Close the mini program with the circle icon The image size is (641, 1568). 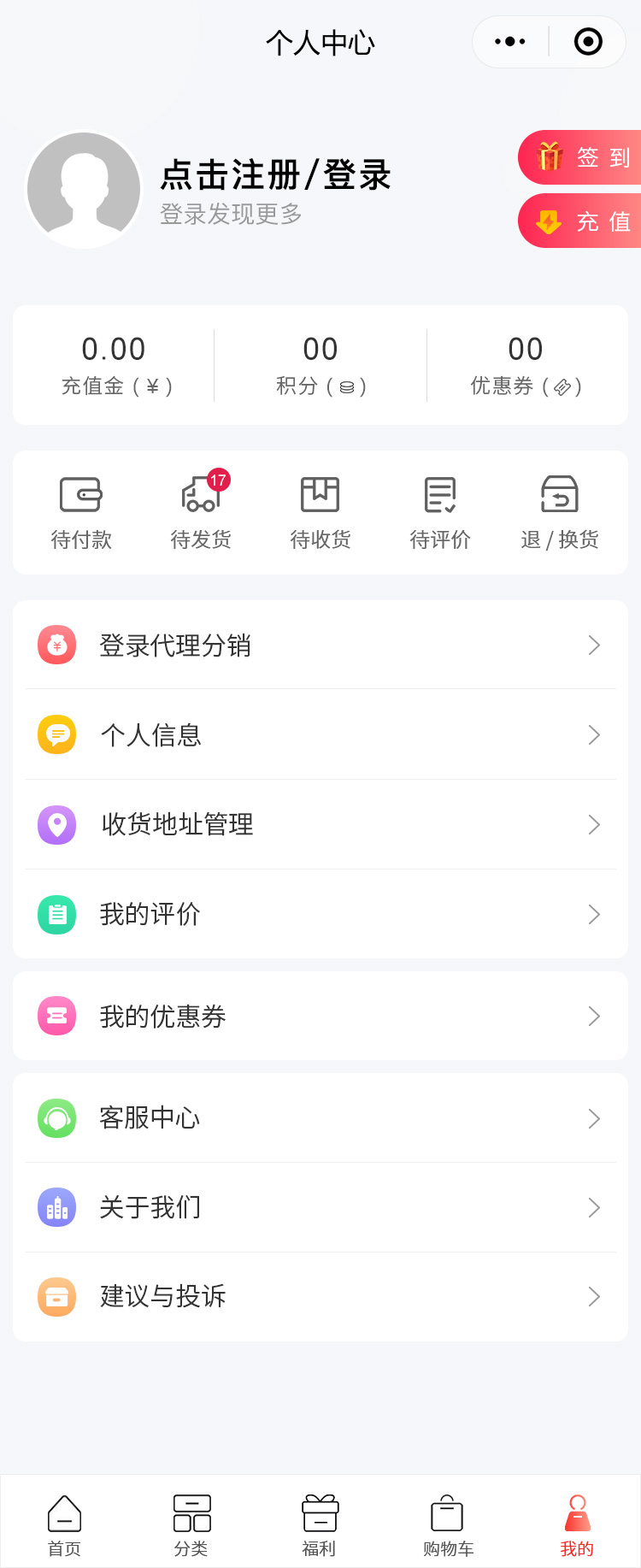click(588, 41)
